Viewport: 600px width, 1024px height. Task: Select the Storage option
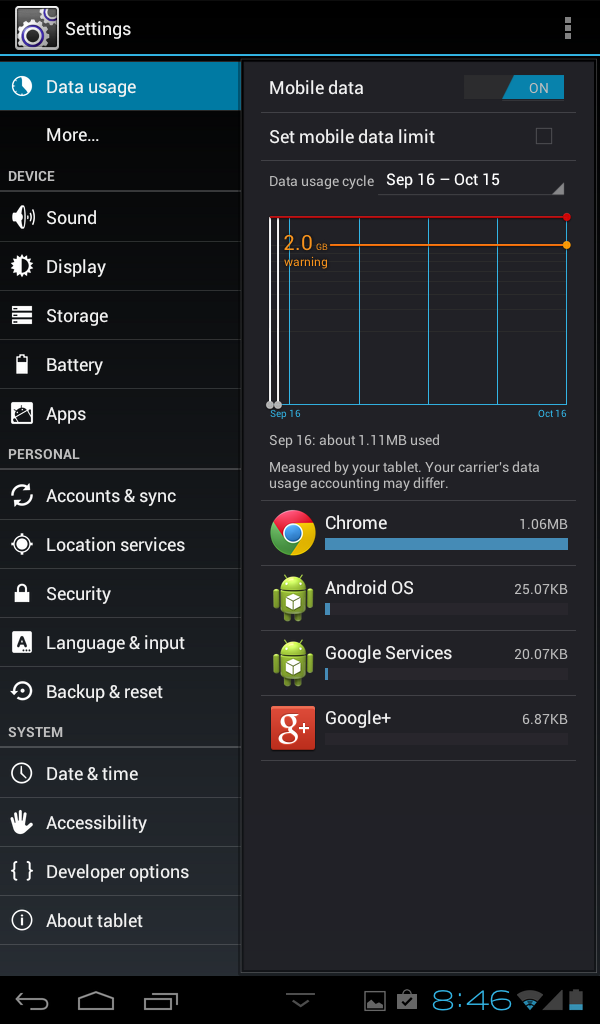tap(120, 315)
